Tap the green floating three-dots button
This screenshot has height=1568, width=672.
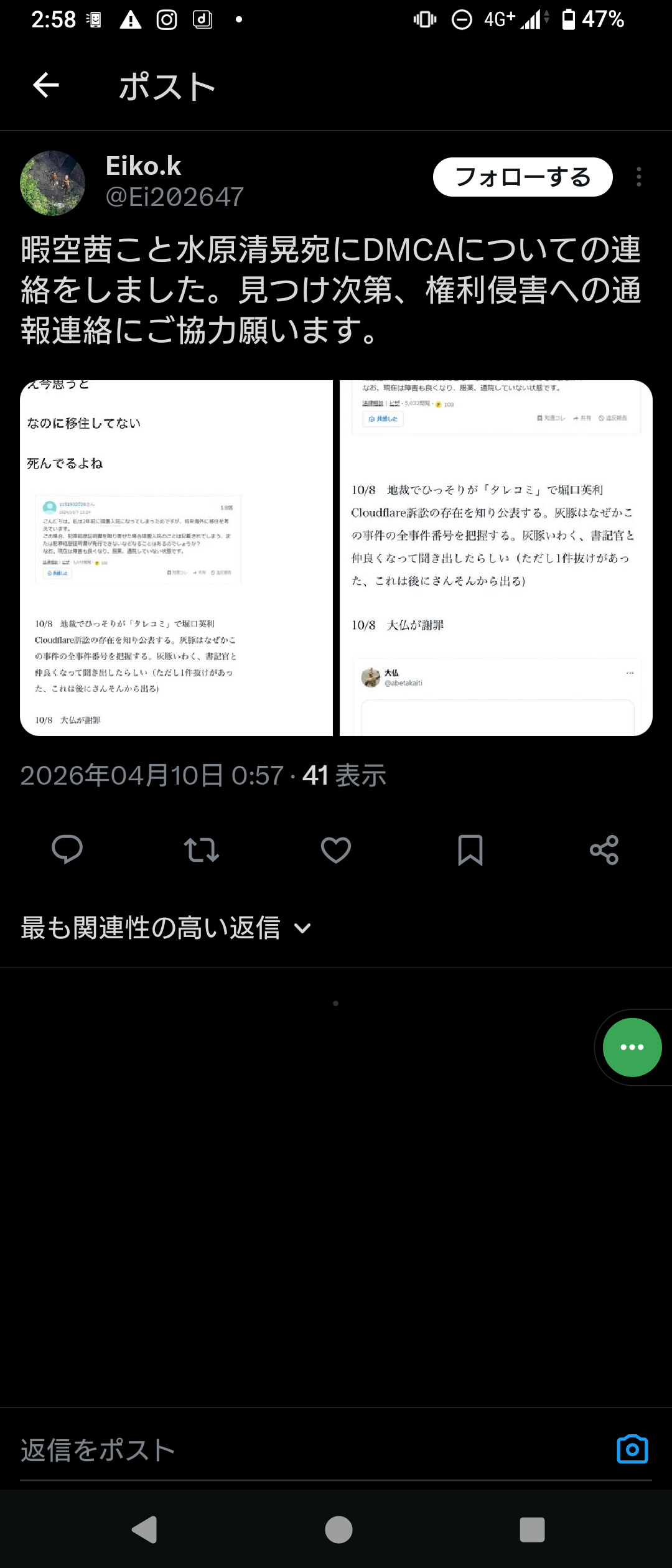pos(632,1047)
